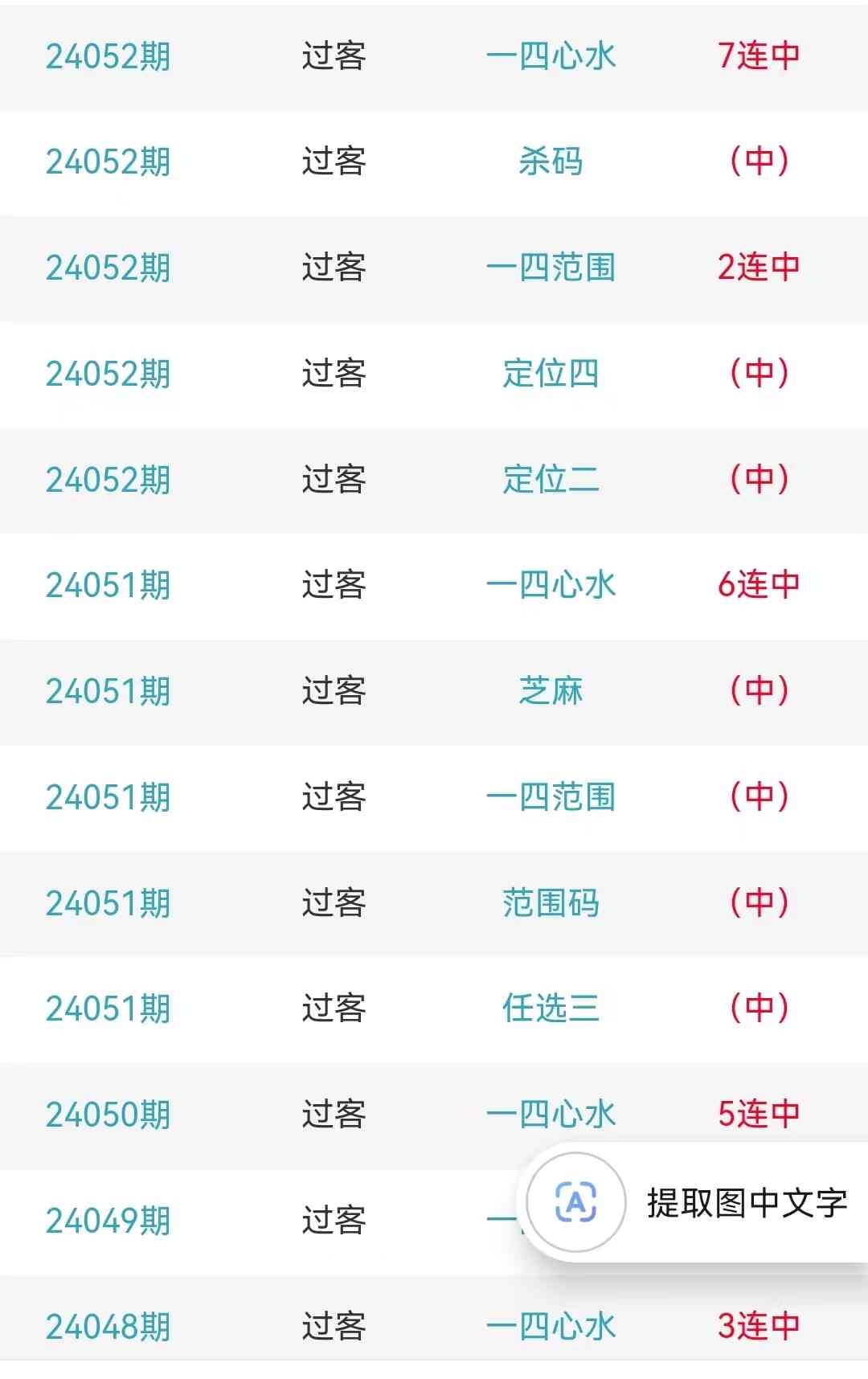This screenshot has width=868, height=1379.
Task: Open the 24051期 范围码 row
Action: coord(551,903)
